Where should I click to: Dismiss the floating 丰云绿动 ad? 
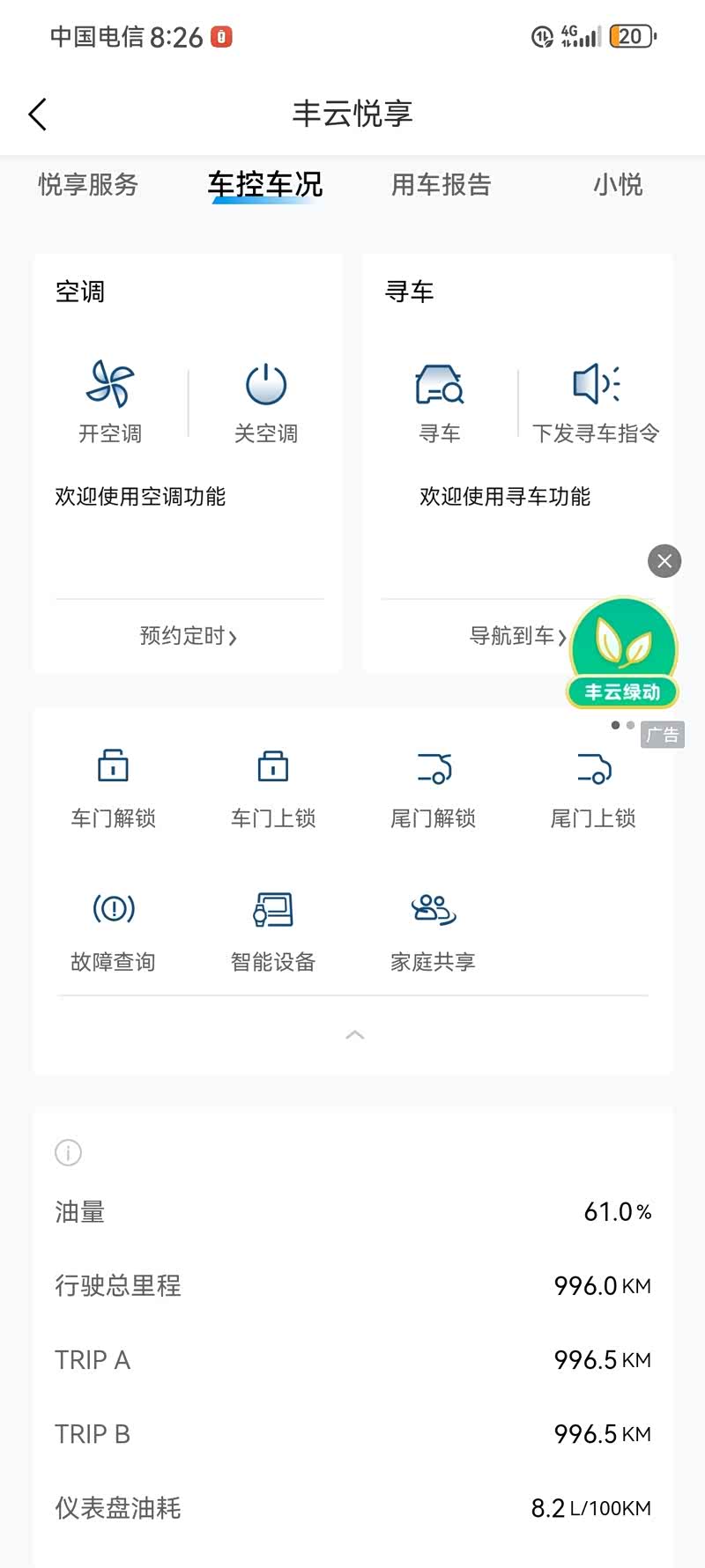point(664,561)
